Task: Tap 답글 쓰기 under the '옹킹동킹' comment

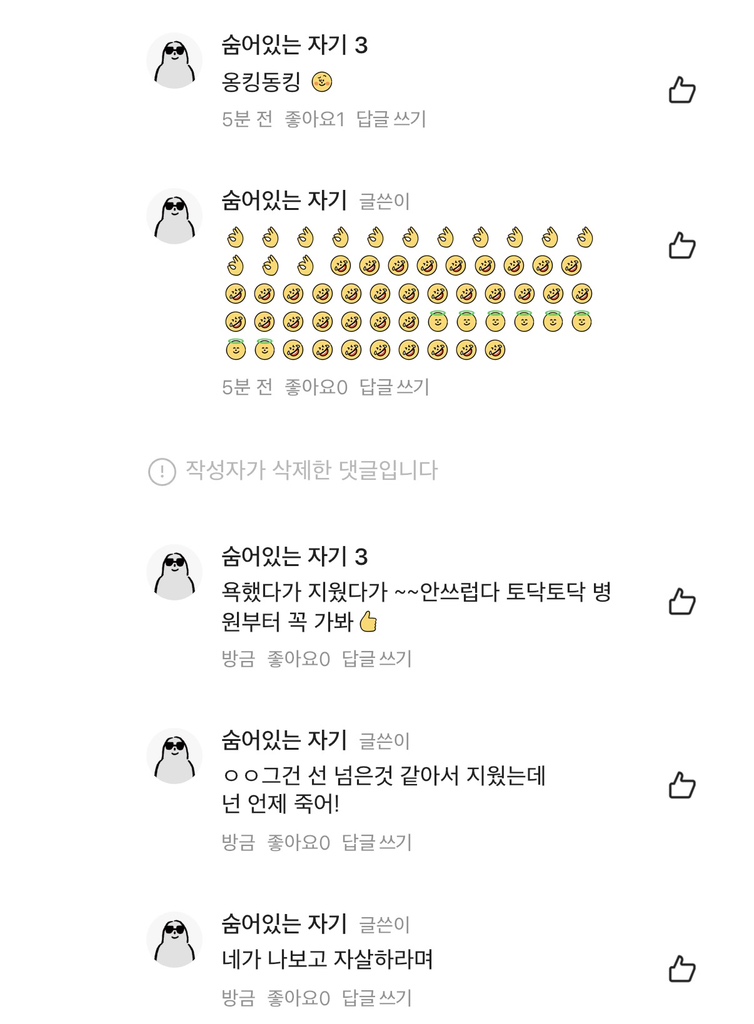Action: (391, 119)
